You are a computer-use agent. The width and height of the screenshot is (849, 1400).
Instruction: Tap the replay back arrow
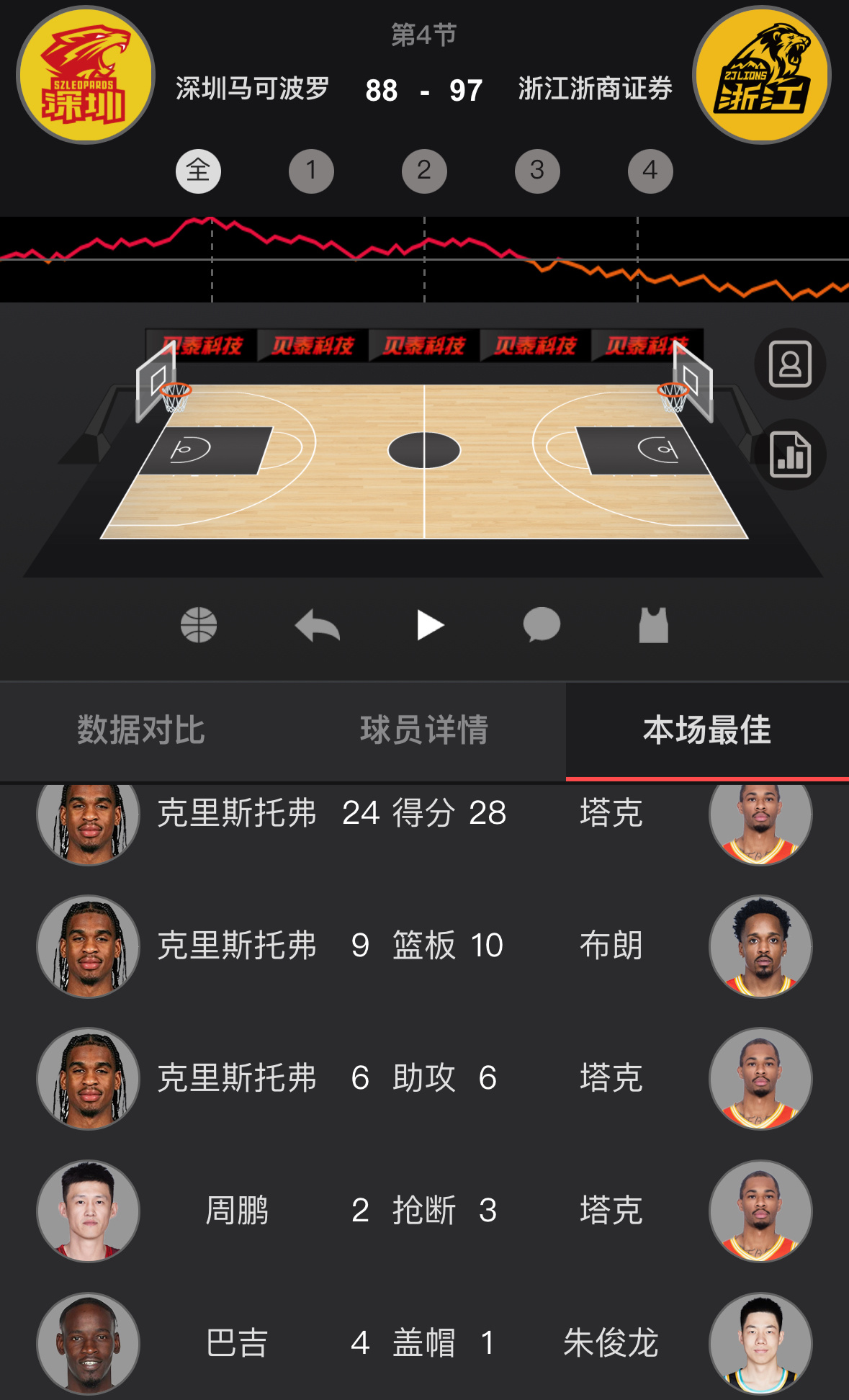pyautogui.click(x=318, y=625)
